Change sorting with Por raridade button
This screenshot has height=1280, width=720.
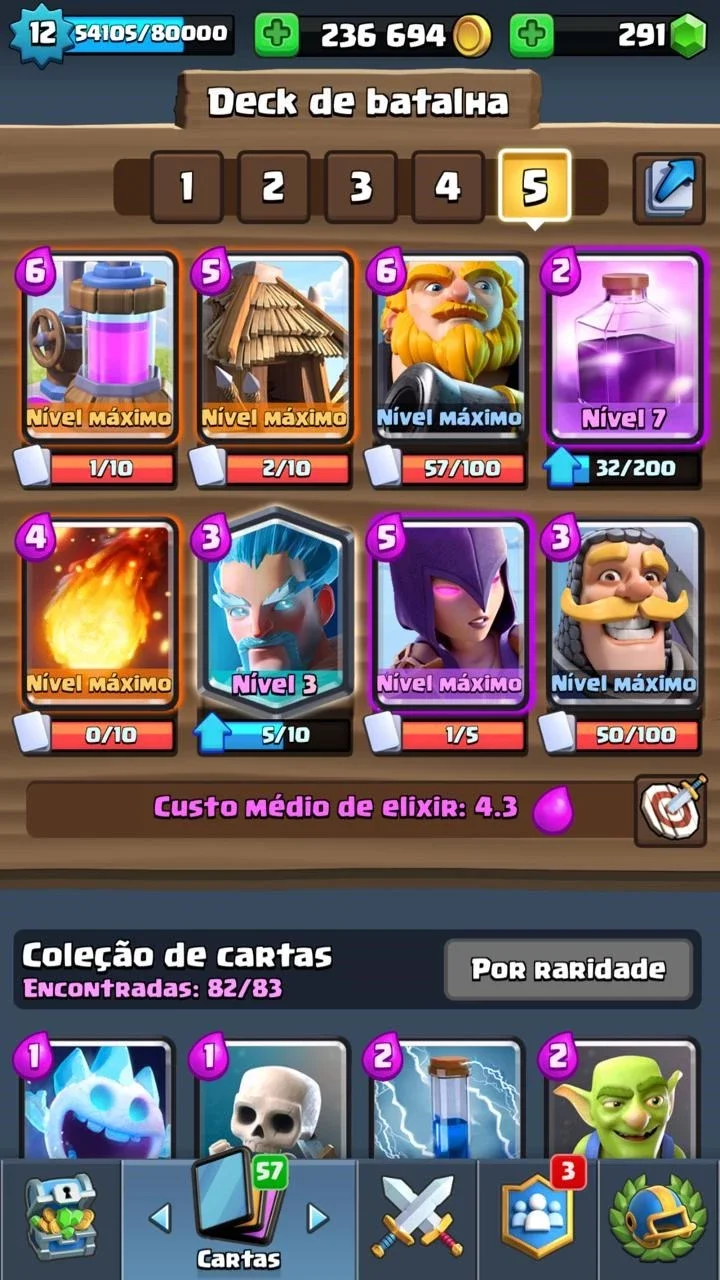[568, 968]
